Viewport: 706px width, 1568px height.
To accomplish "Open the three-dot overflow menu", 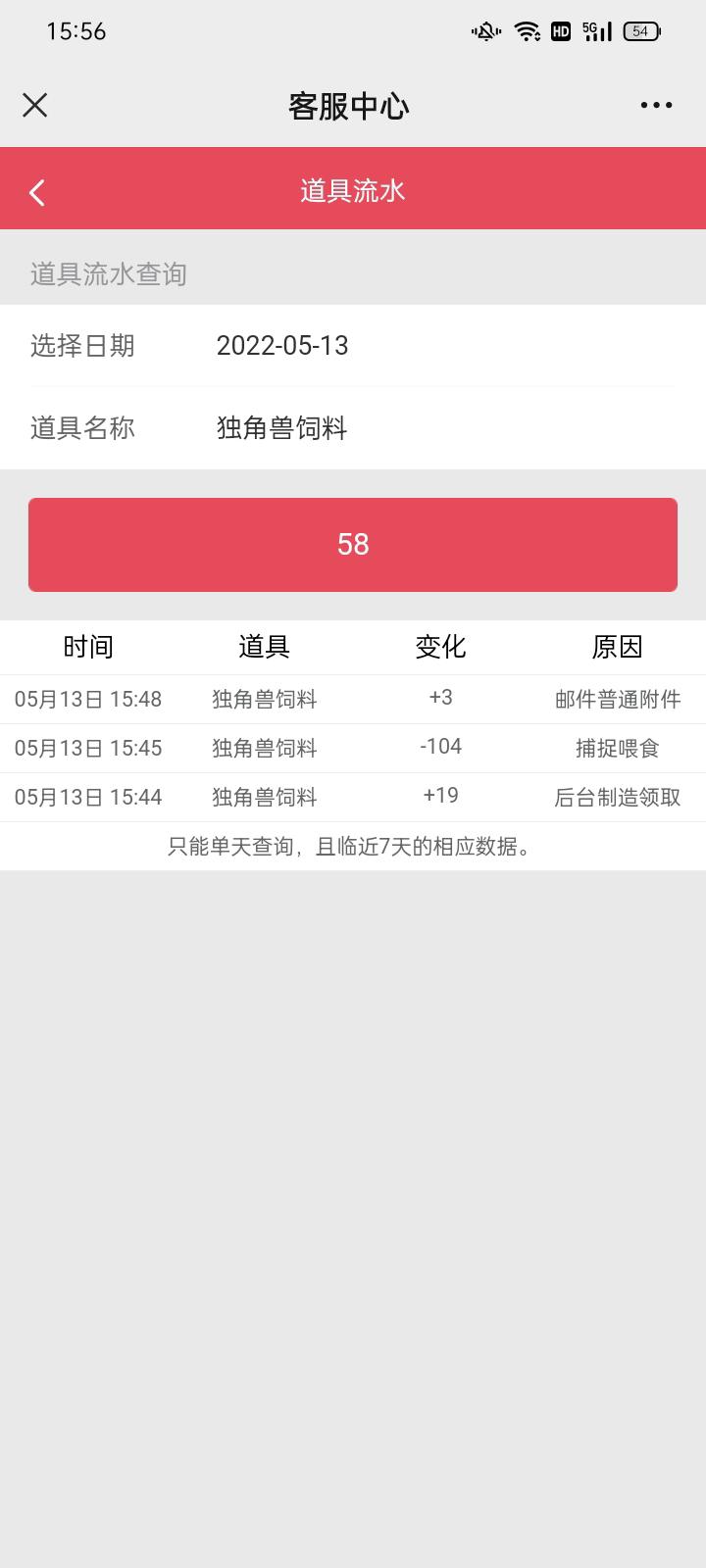I will click(x=656, y=105).
